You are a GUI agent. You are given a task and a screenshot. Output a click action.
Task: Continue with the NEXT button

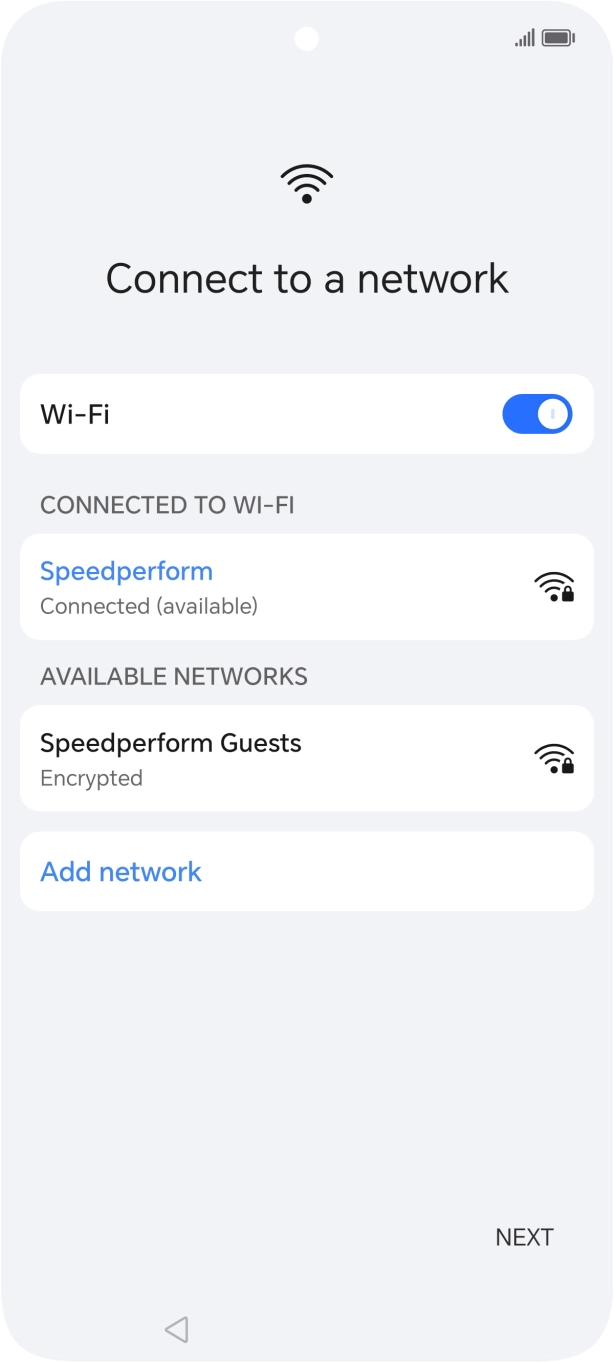point(524,1237)
